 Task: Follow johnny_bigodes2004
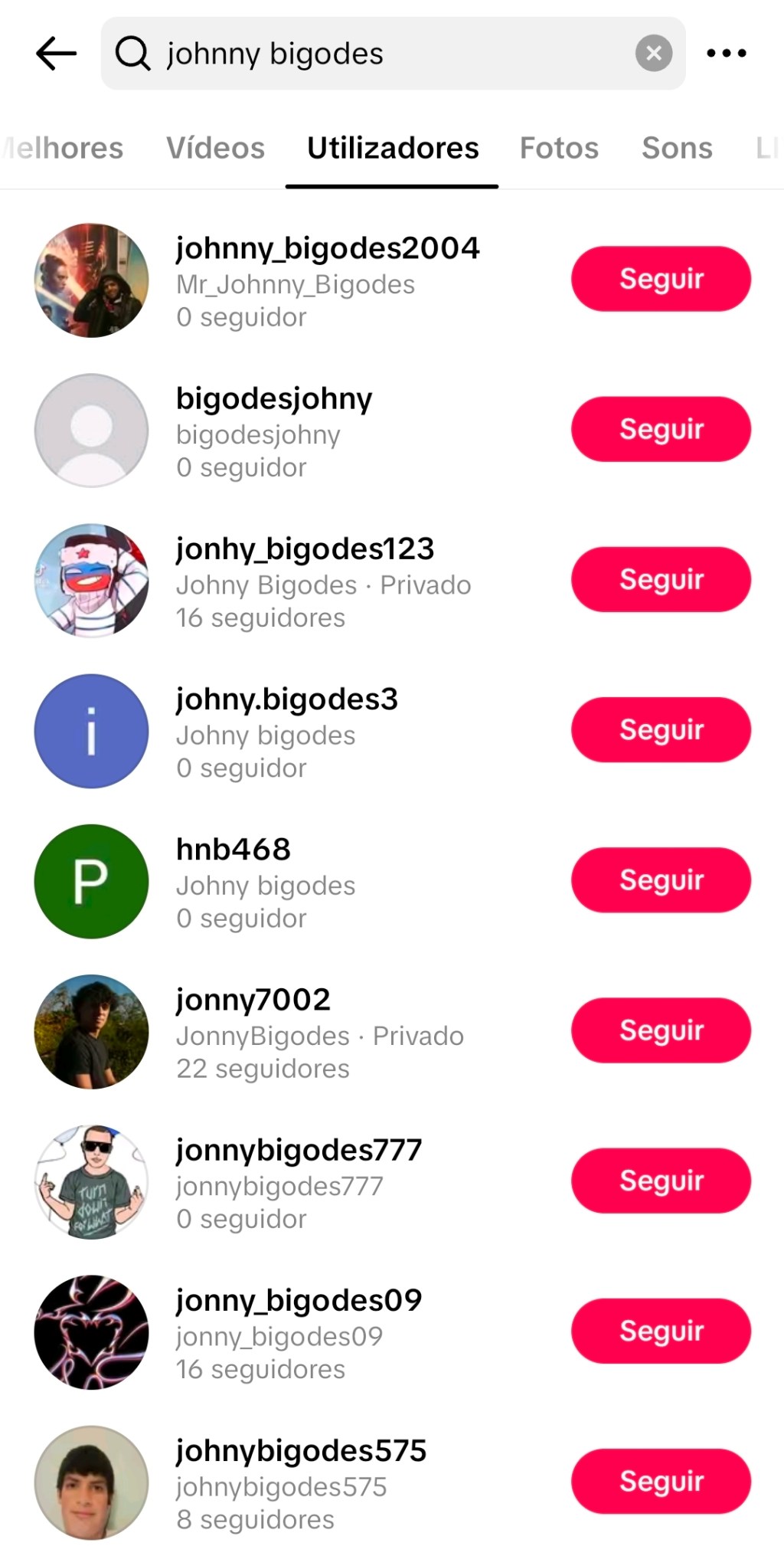pyautogui.click(x=661, y=279)
